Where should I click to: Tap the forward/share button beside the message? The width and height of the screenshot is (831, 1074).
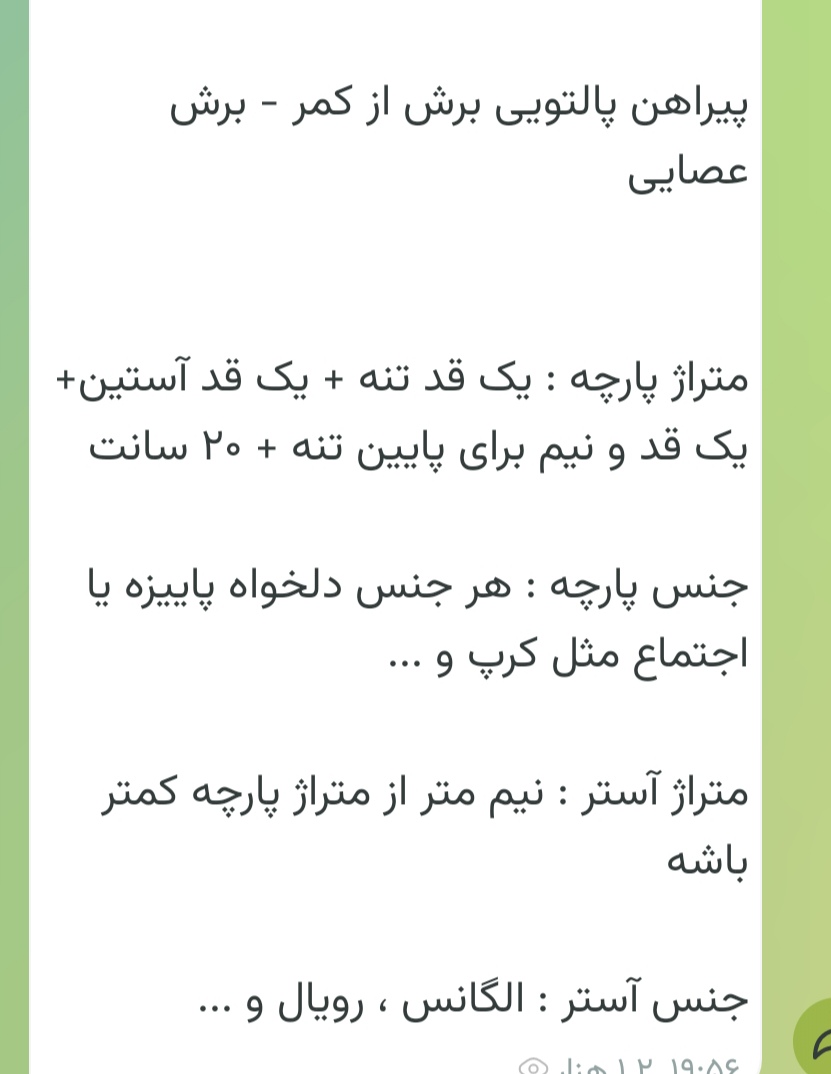[815, 1040]
